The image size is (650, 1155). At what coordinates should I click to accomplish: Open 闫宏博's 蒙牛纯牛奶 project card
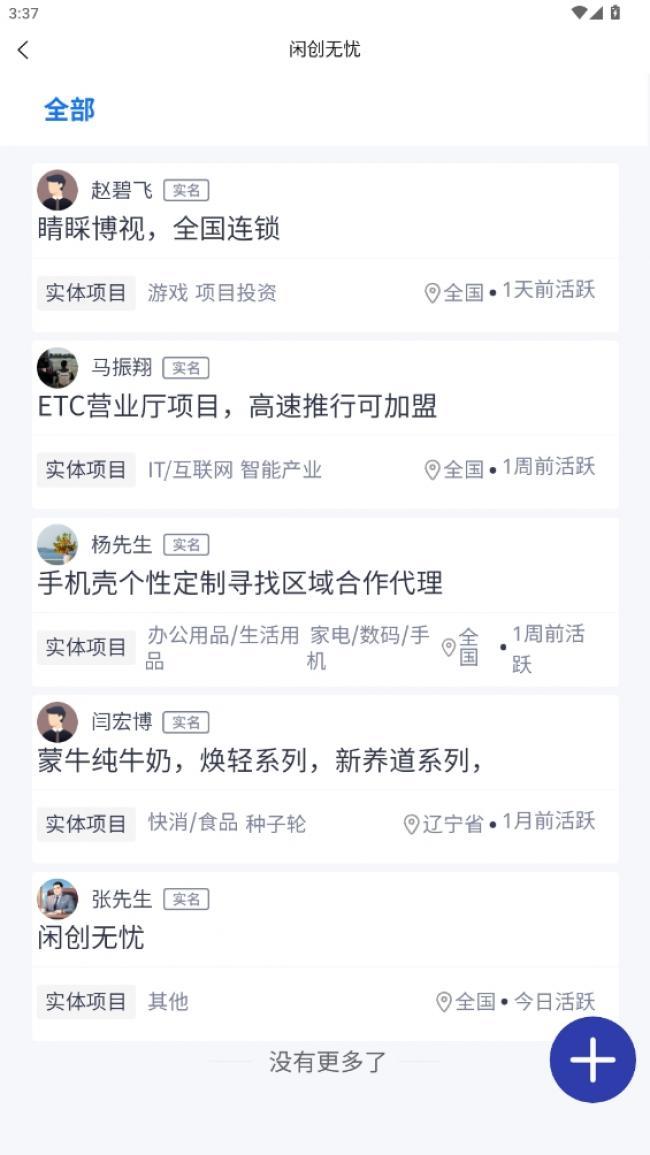260,761
